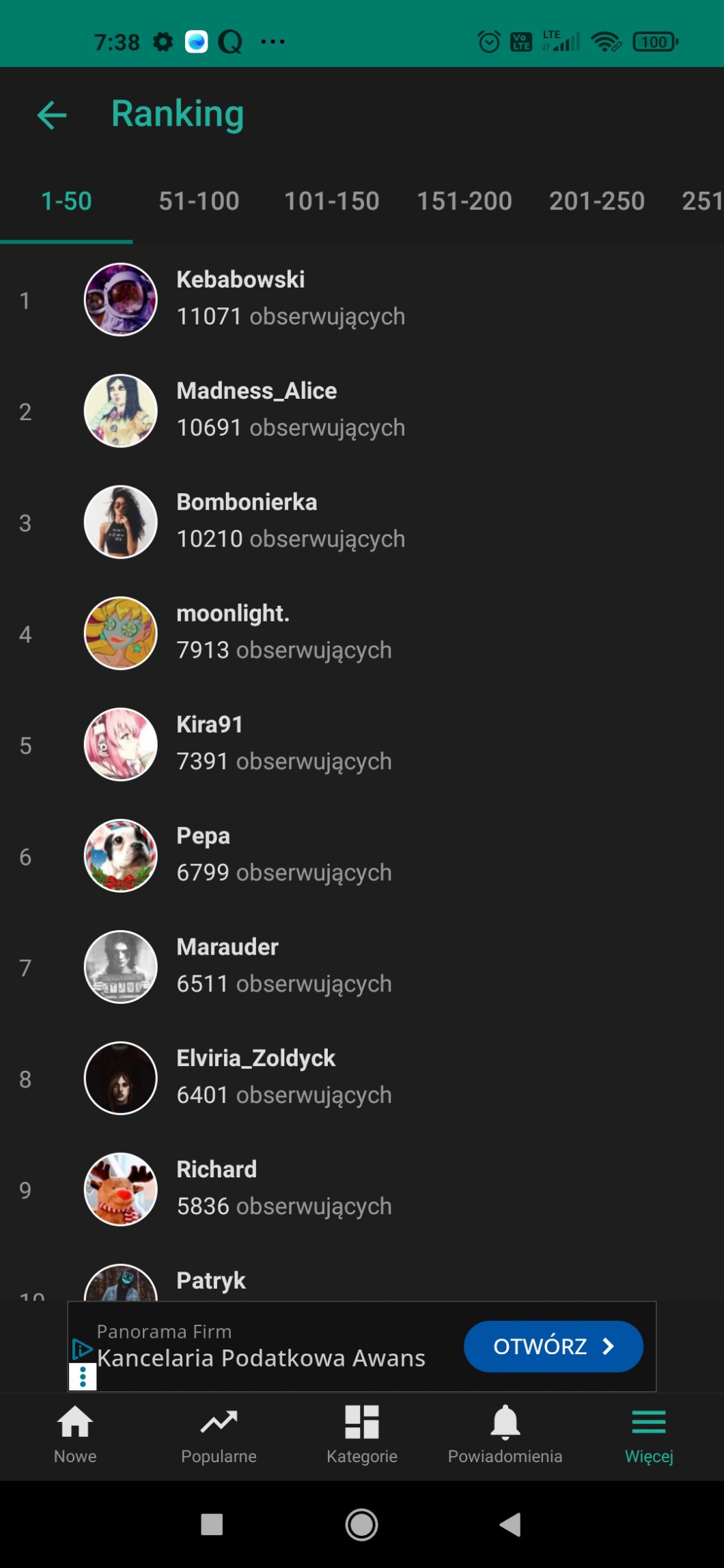The width and height of the screenshot is (724, 1568).
Task: Go to the Nowe tab
Action: 75,1435
